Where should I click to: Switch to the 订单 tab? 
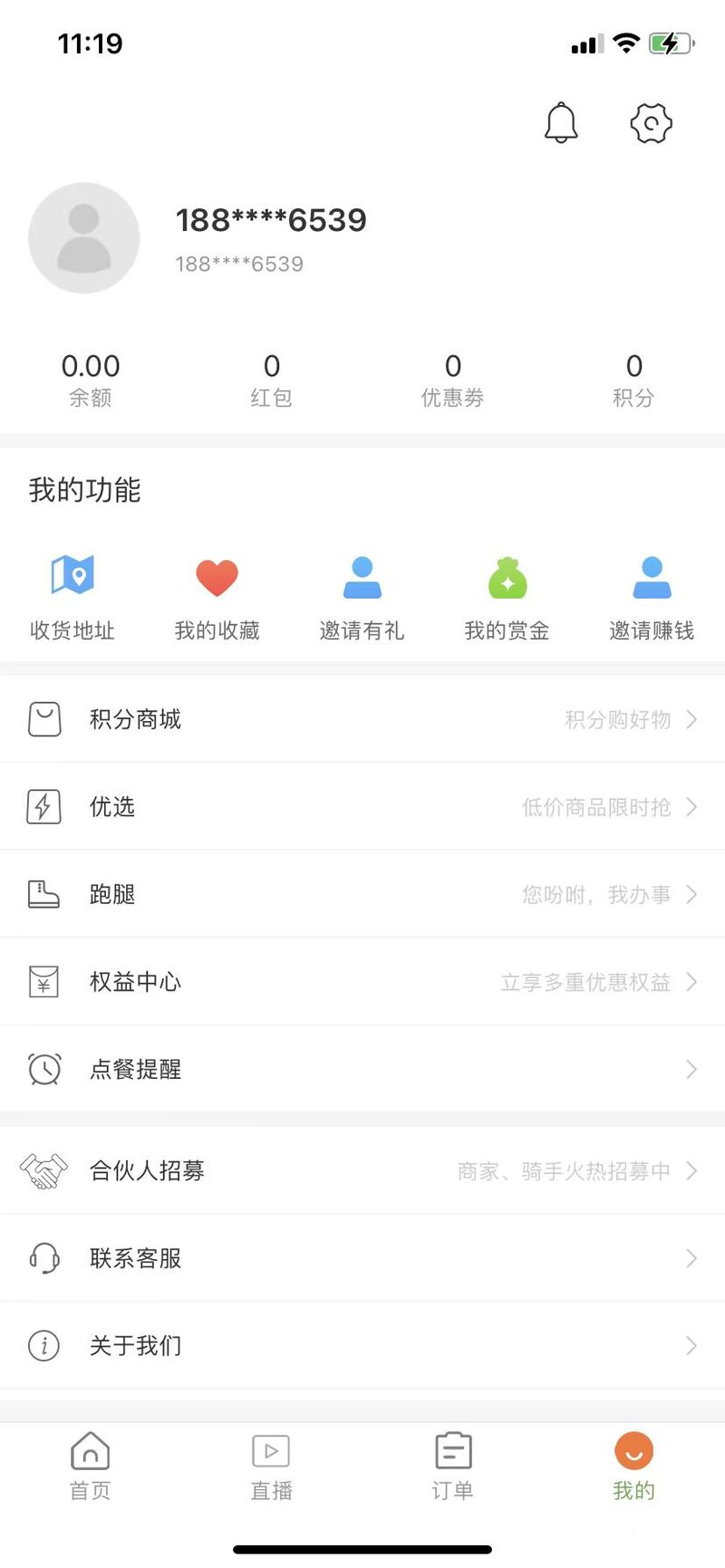coord(453,1467)
